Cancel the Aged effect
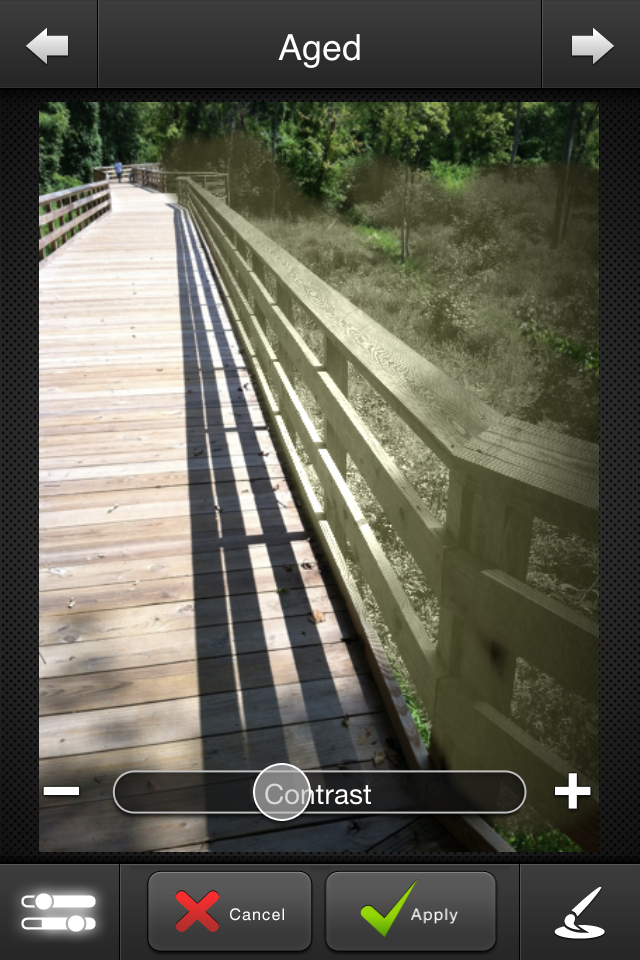The width and height of the screenshot is (640, 960). pos(230,912)
